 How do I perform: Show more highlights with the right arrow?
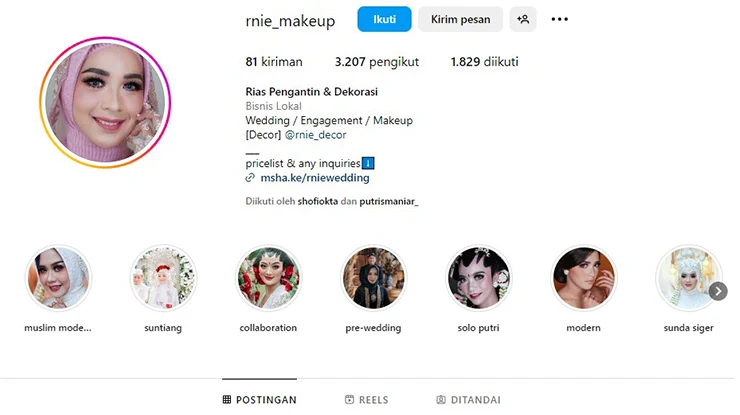point(718,291)
